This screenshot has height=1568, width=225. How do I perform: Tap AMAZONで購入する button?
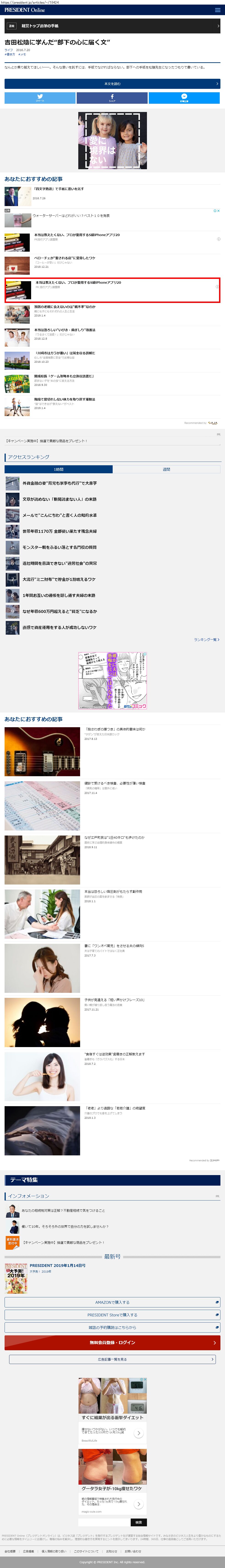pos(113,1302)
